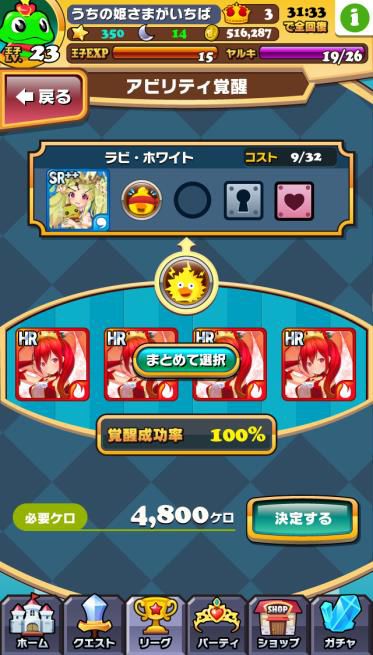This screenshot has width=373, height=655.
Task: Tap the empty circular ability slot
Action: pyautogui.click(x=192, y=200)
